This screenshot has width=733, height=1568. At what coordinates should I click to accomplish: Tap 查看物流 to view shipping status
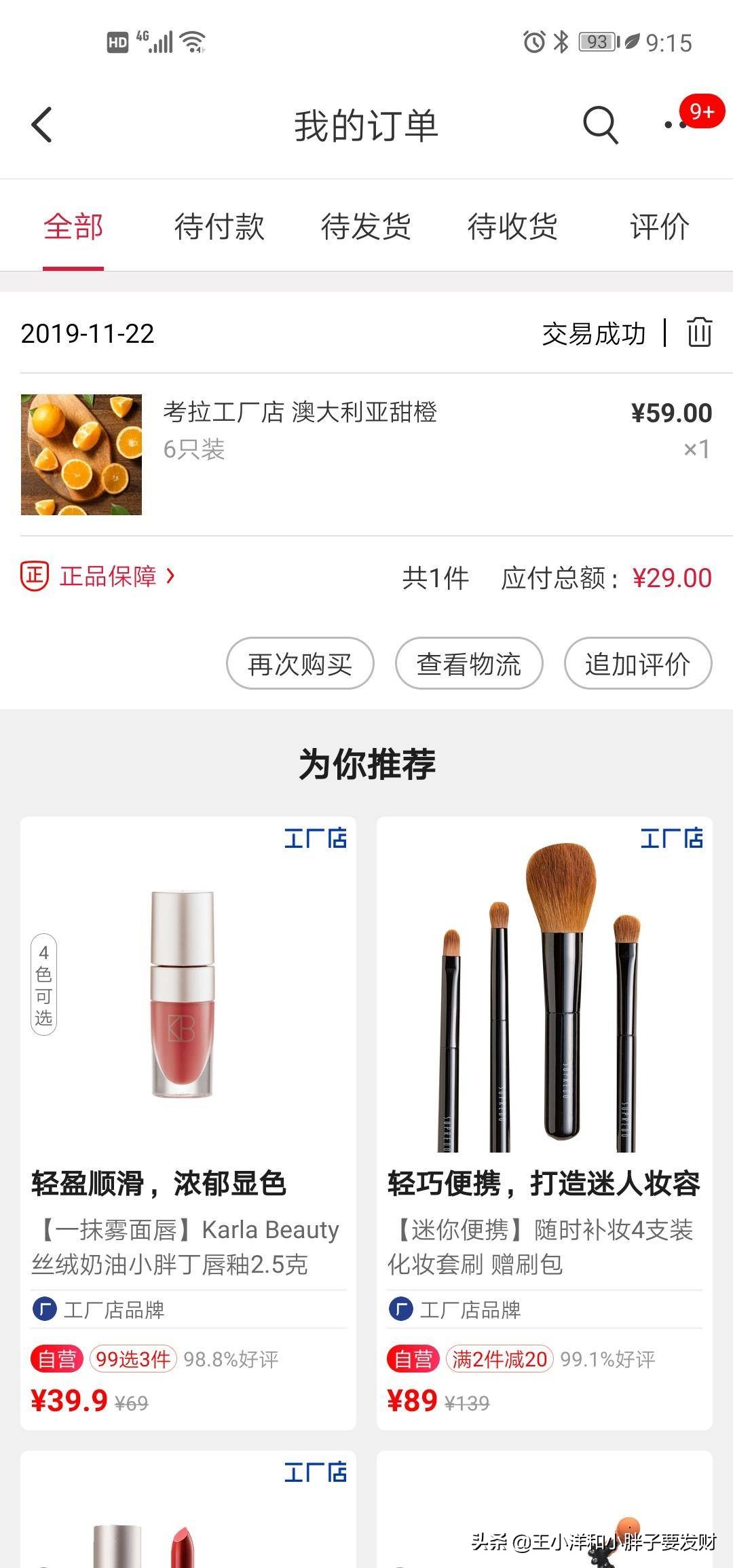pyautogui.click(x=468, y=664)
